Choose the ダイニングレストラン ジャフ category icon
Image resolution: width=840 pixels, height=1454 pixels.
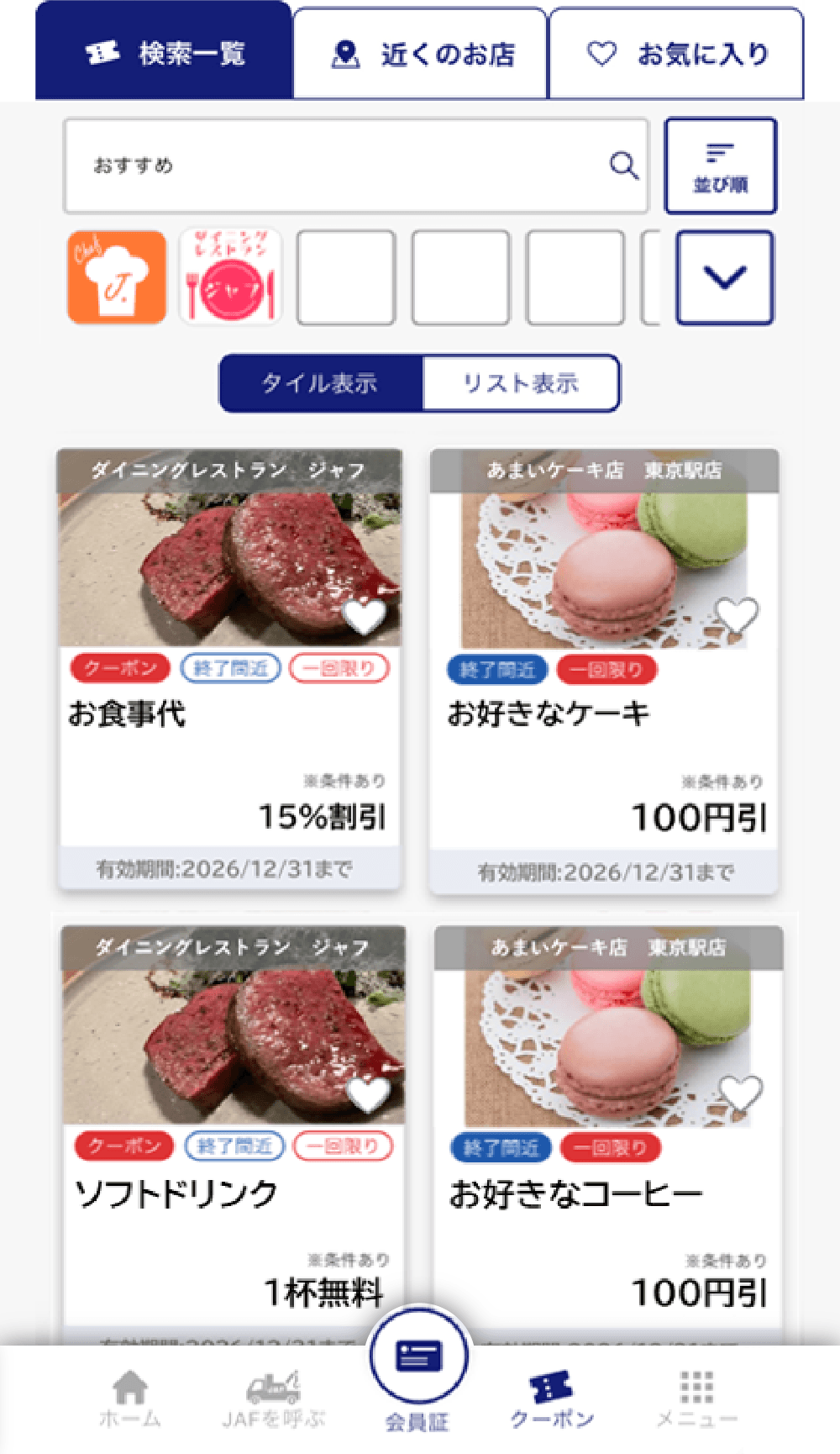click(231, 277)
